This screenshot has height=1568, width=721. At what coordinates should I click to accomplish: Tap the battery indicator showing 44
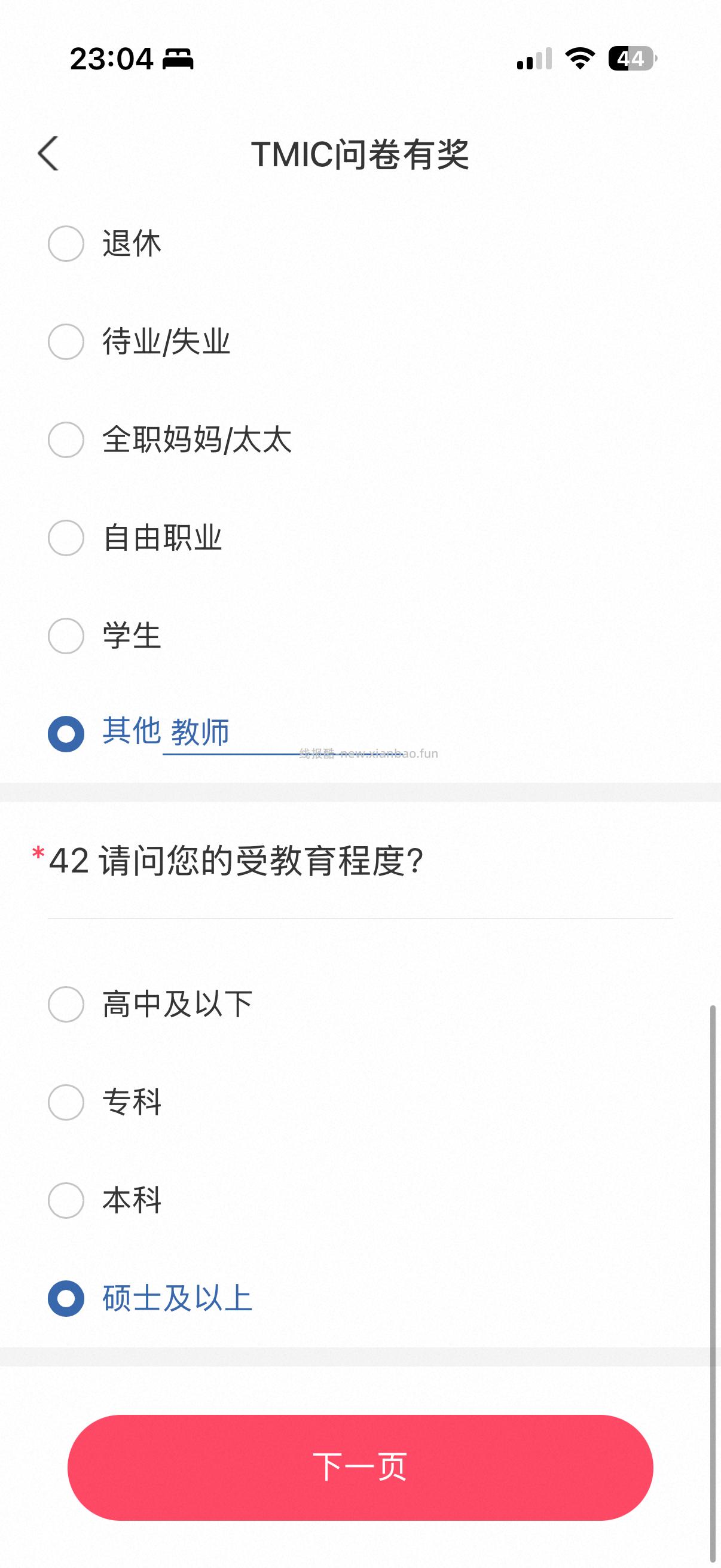[x=629, y=58]
